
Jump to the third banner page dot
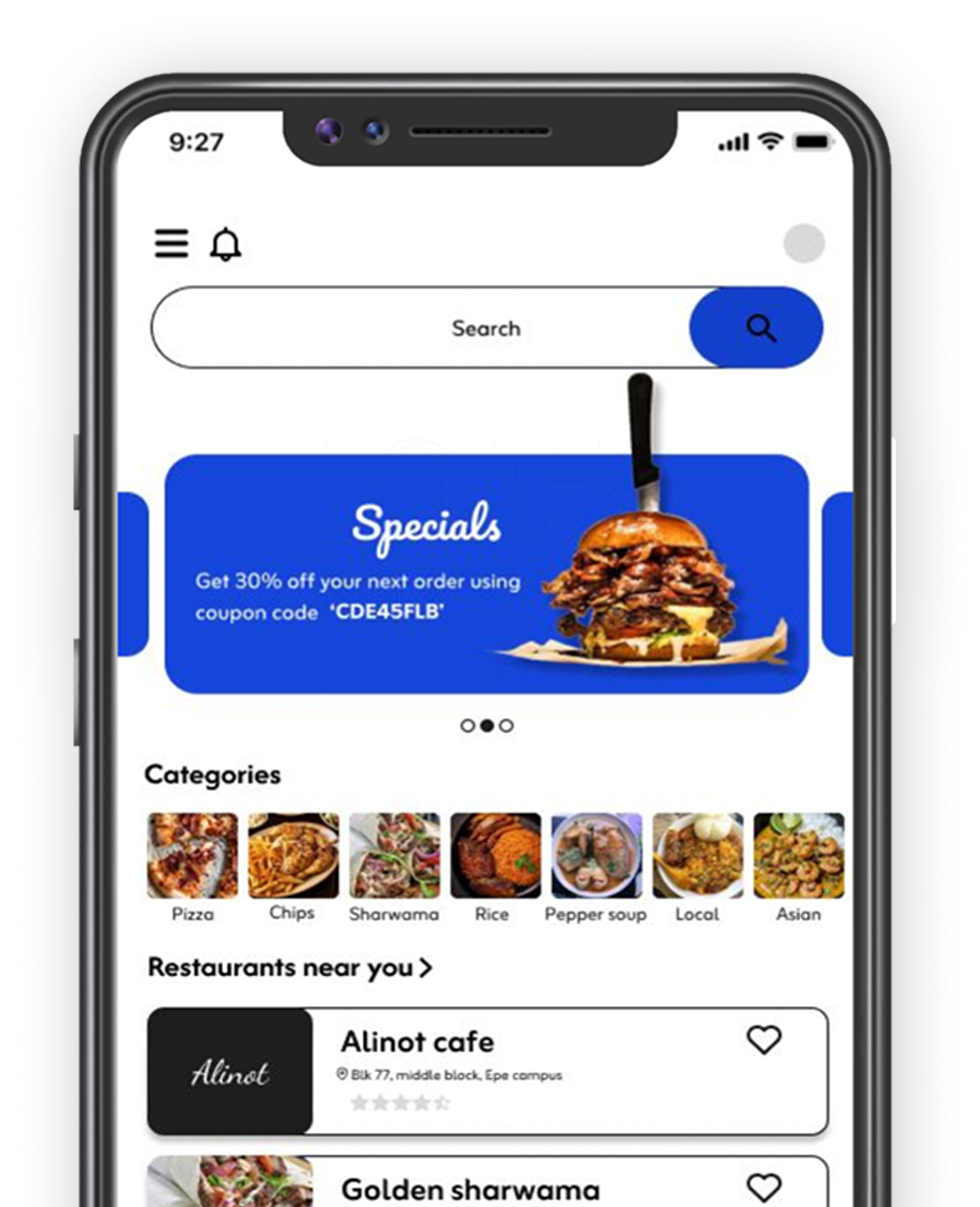pyautogui.click(x=506, y=726)
